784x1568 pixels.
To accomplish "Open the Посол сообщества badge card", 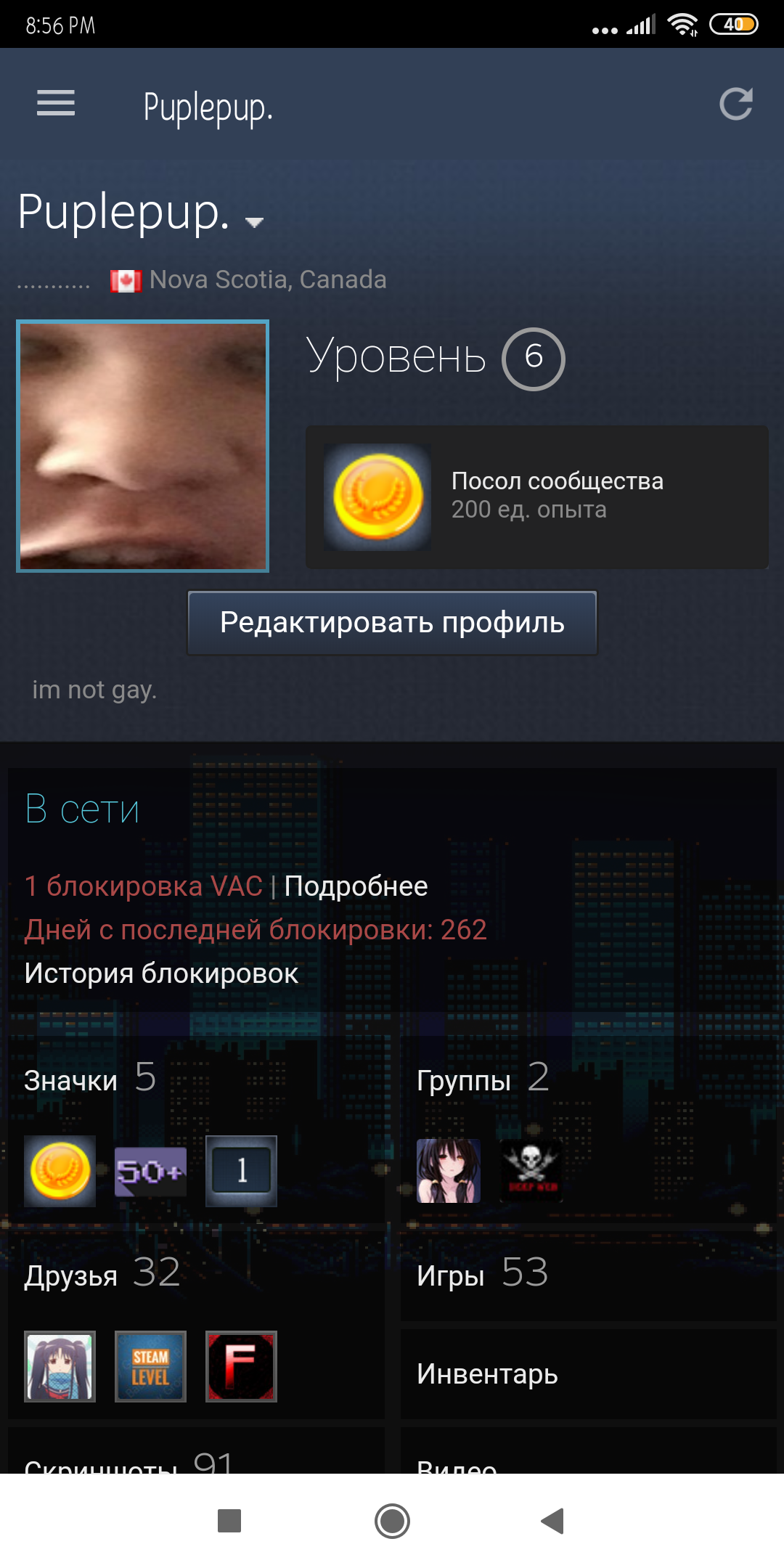I will pos(537,497).
